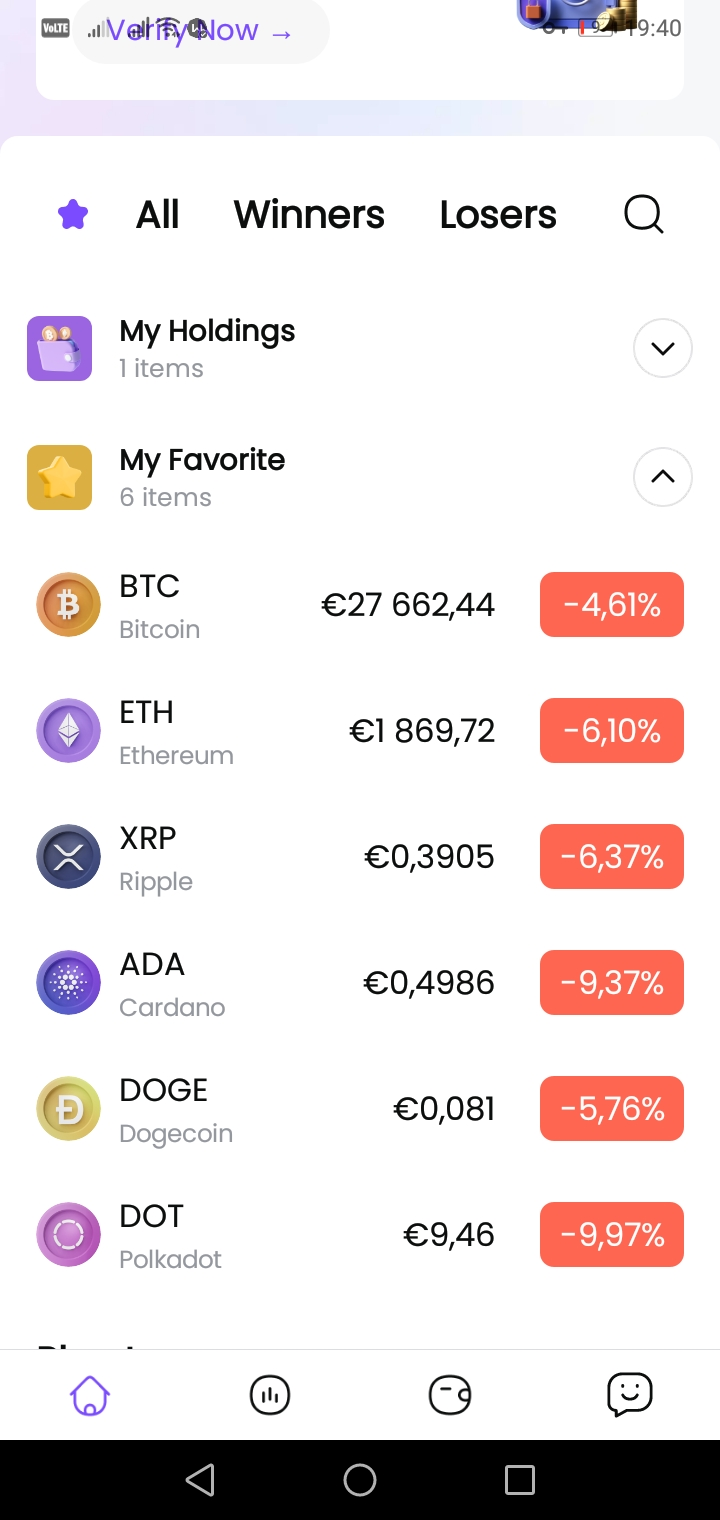Switch to the Winners tab

pyautogui.click(x=309, y=214)
